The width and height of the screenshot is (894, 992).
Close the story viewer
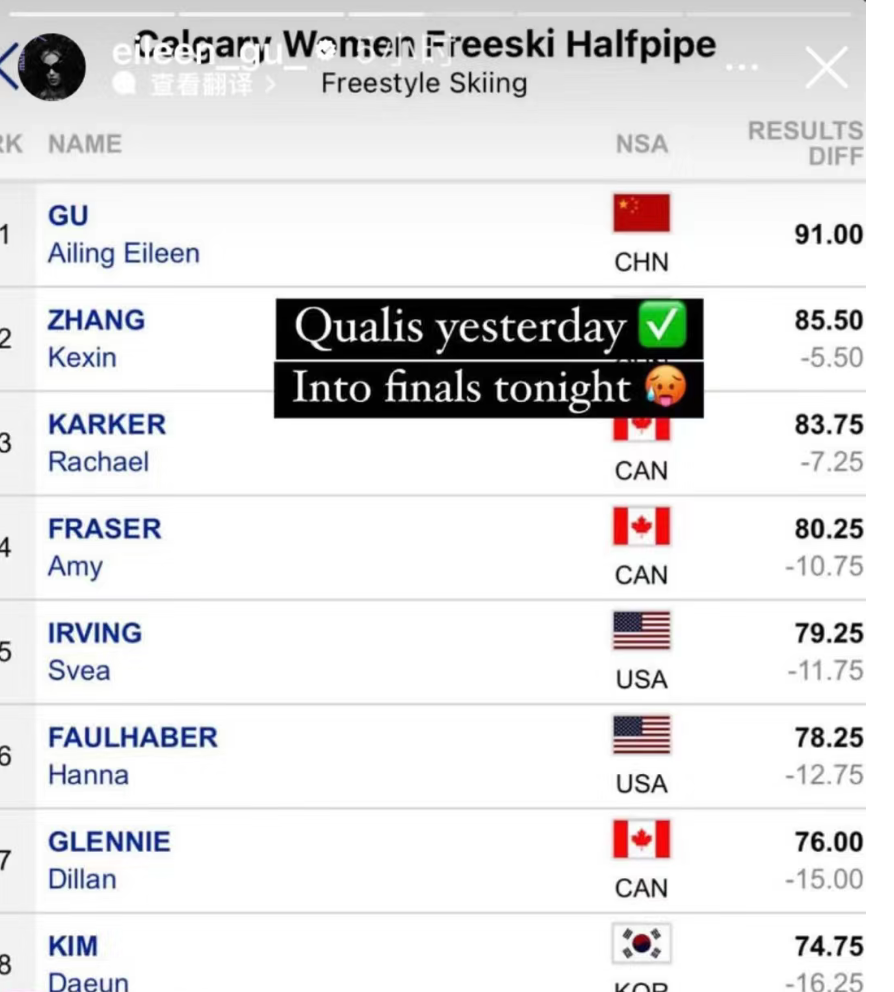827,69
